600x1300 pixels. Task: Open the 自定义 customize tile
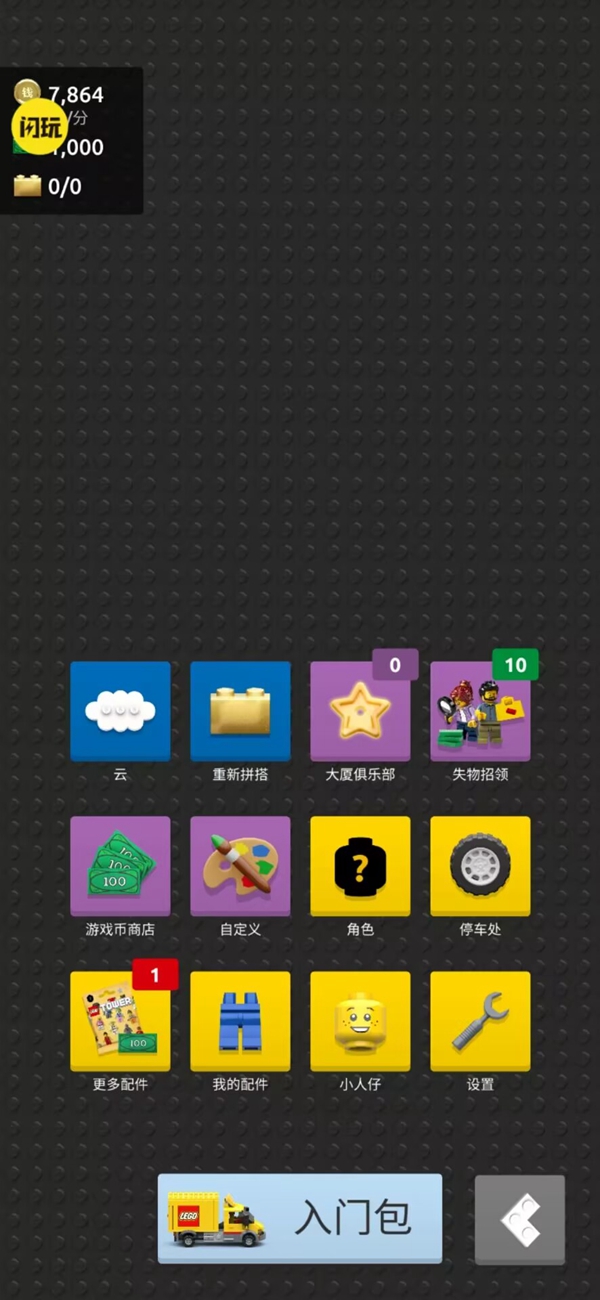point(240,866)
